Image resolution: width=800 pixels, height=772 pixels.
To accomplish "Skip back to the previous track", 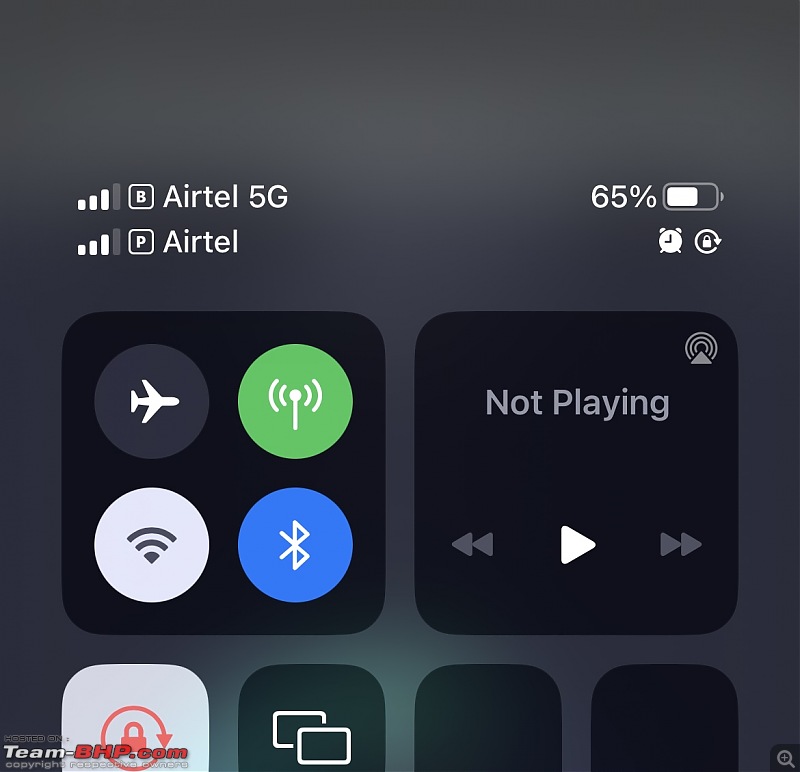I will (x=472, y=545).
